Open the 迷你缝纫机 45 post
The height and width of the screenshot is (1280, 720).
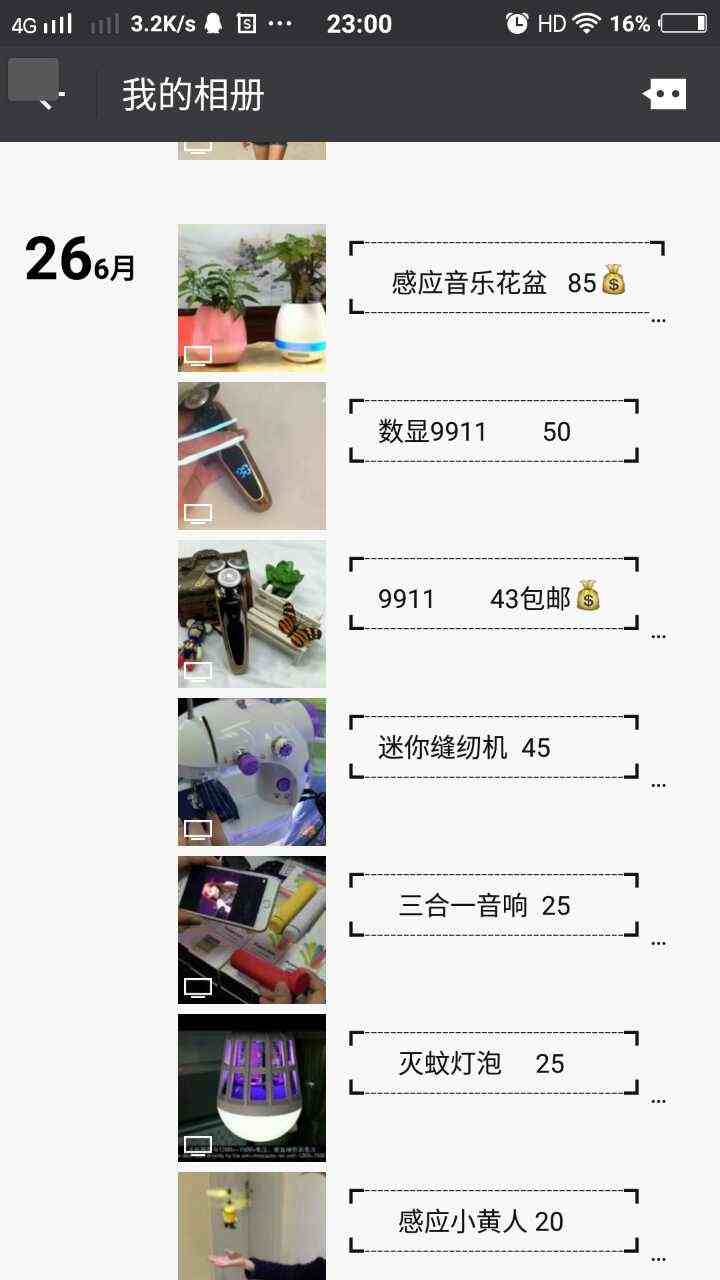point(252,771)
